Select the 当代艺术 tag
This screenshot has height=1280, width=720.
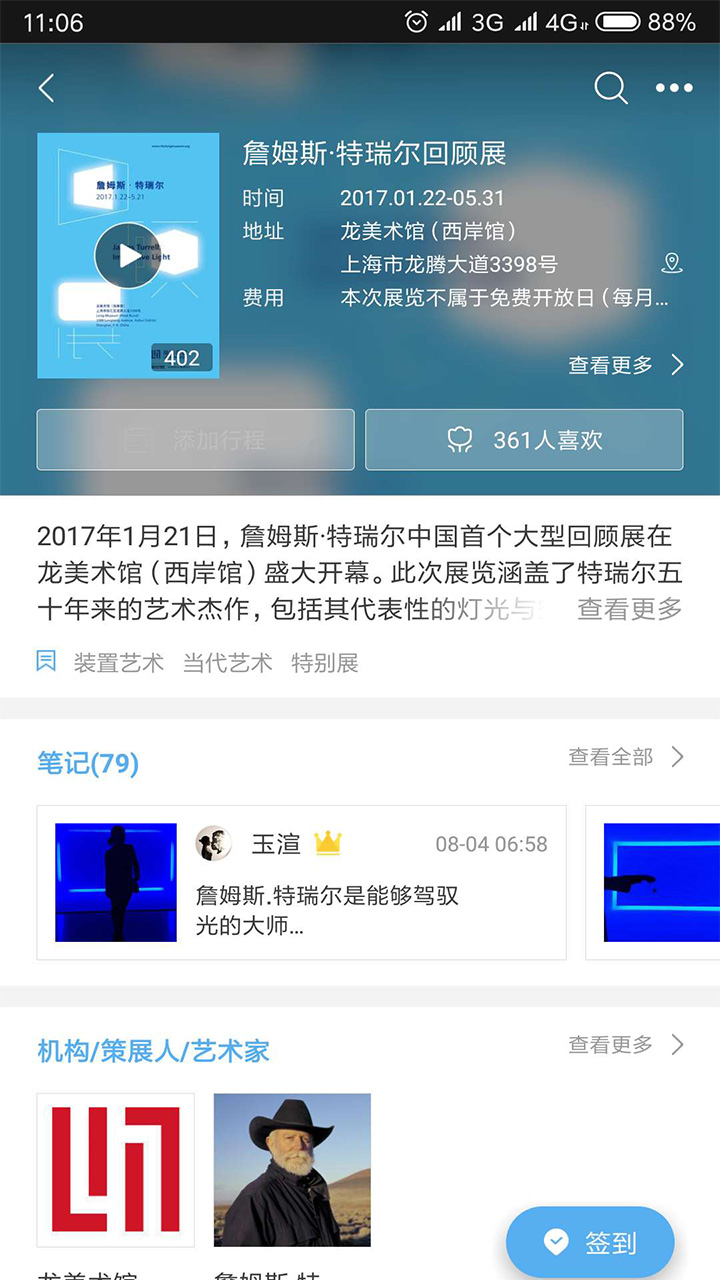coord(227,661)
